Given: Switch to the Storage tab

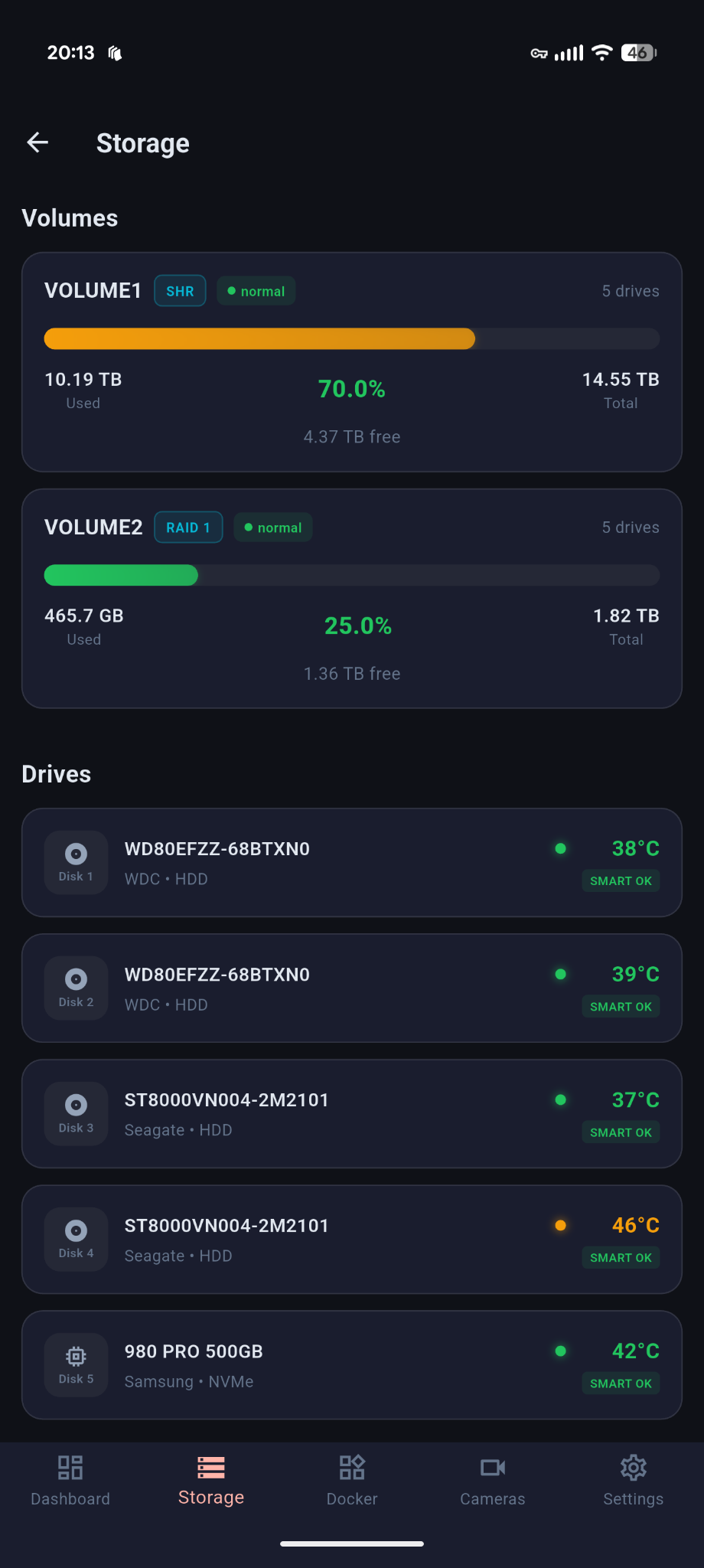Looking at the screenshot, I should point(210,1481).
